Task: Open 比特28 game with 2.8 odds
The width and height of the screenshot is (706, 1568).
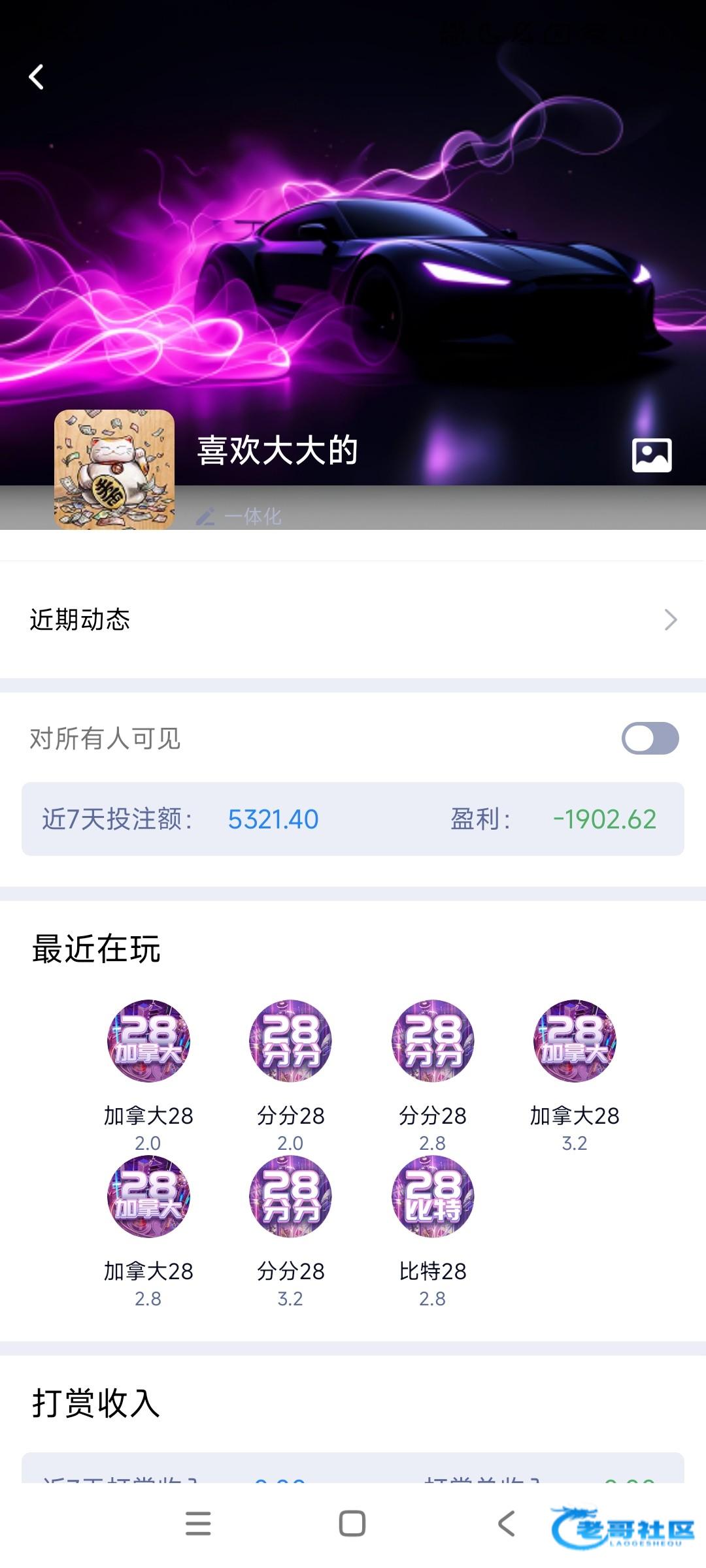Action: 433,1196
